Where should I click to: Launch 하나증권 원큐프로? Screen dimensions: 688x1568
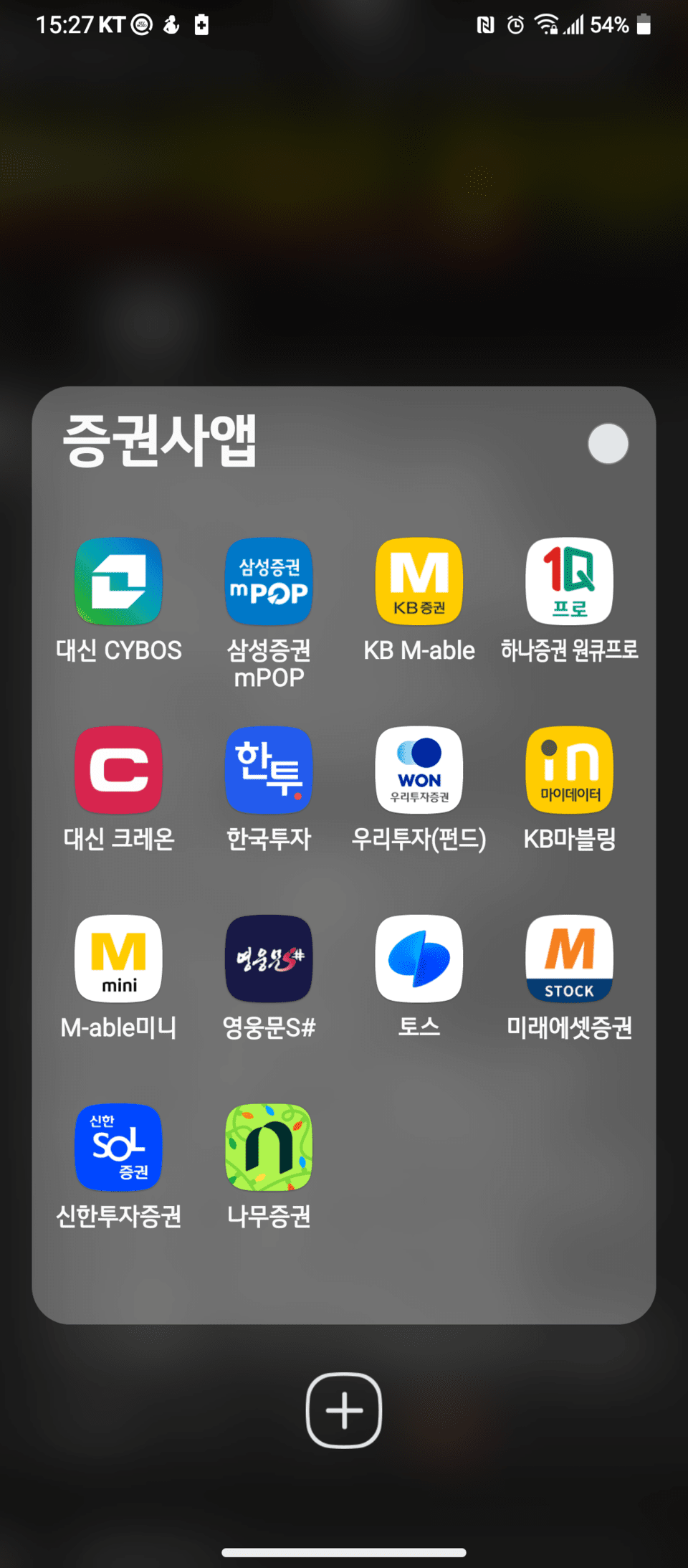[x=568, y=582]
